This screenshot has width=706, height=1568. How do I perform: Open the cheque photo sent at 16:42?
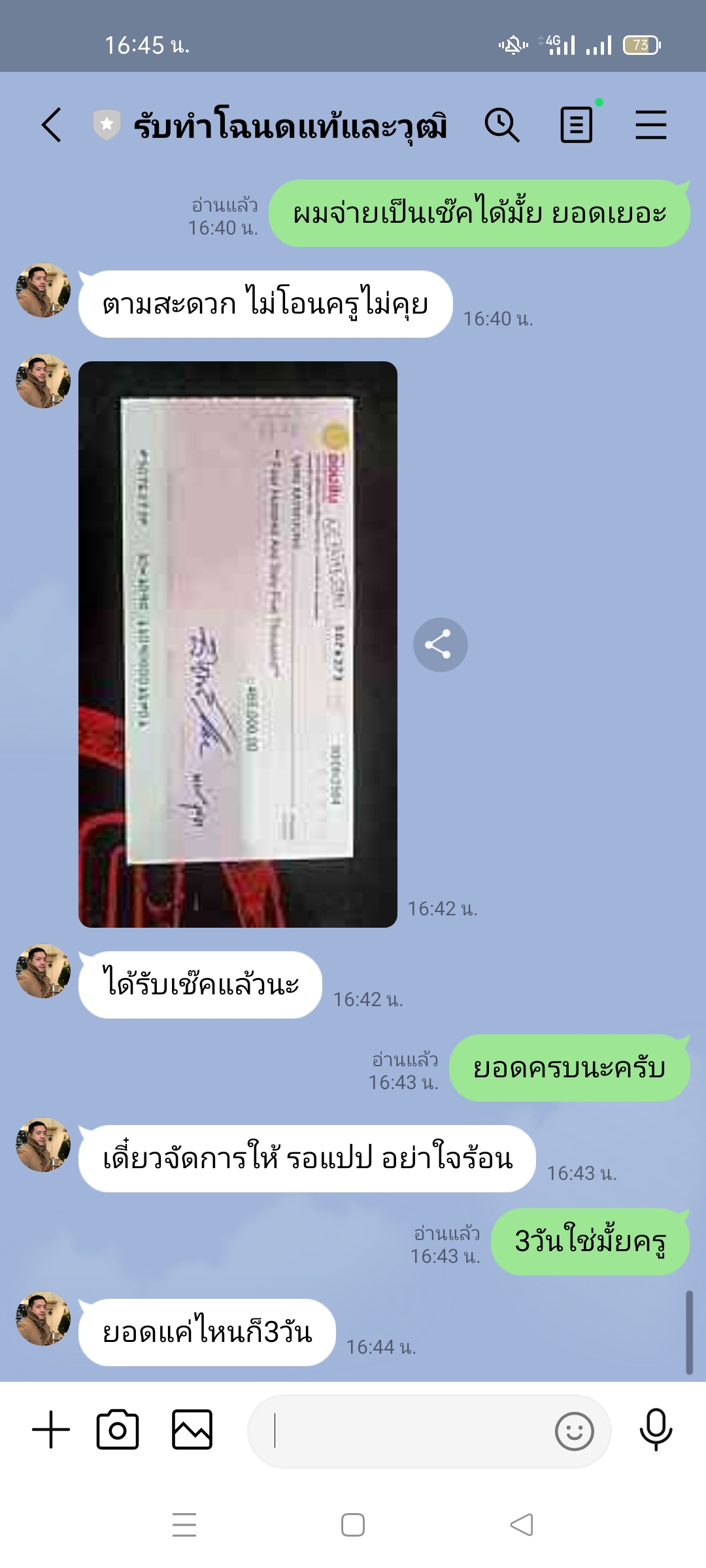coord(238,644)
